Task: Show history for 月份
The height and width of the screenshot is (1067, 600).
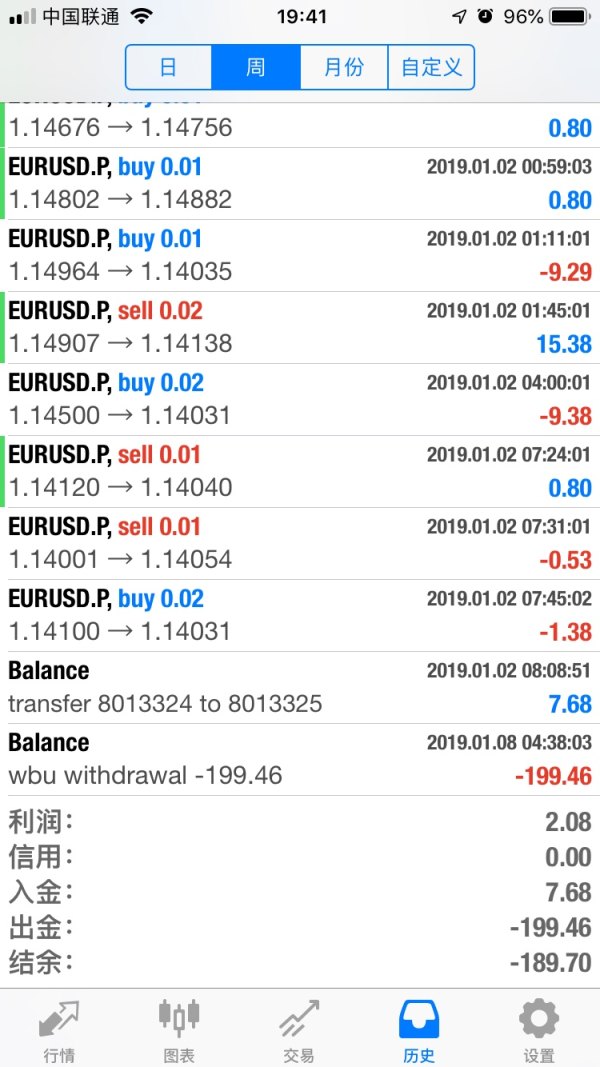Action: (343, 68)
